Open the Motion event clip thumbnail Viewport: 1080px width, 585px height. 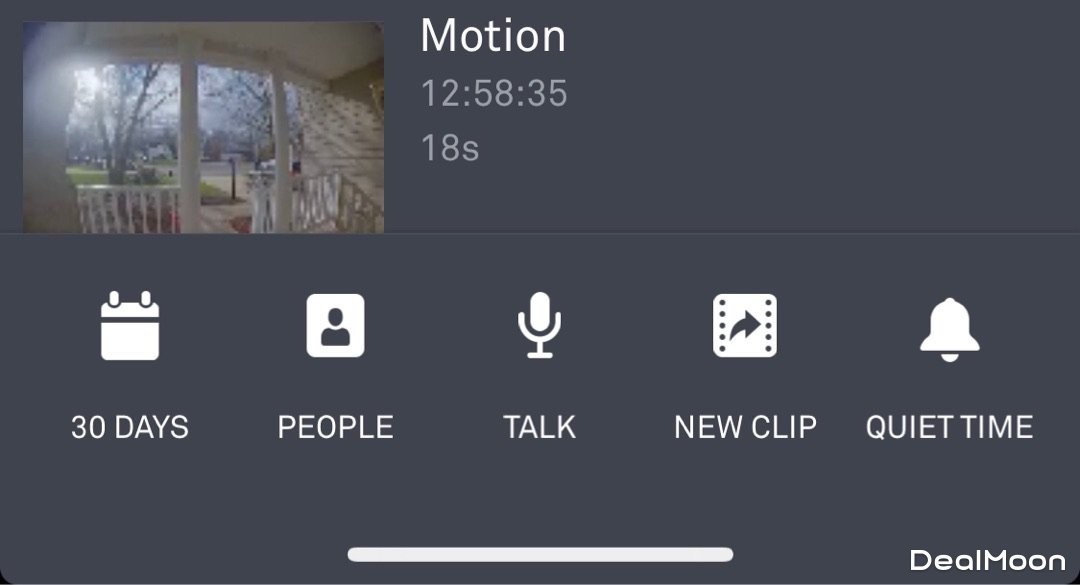(203, 127)
